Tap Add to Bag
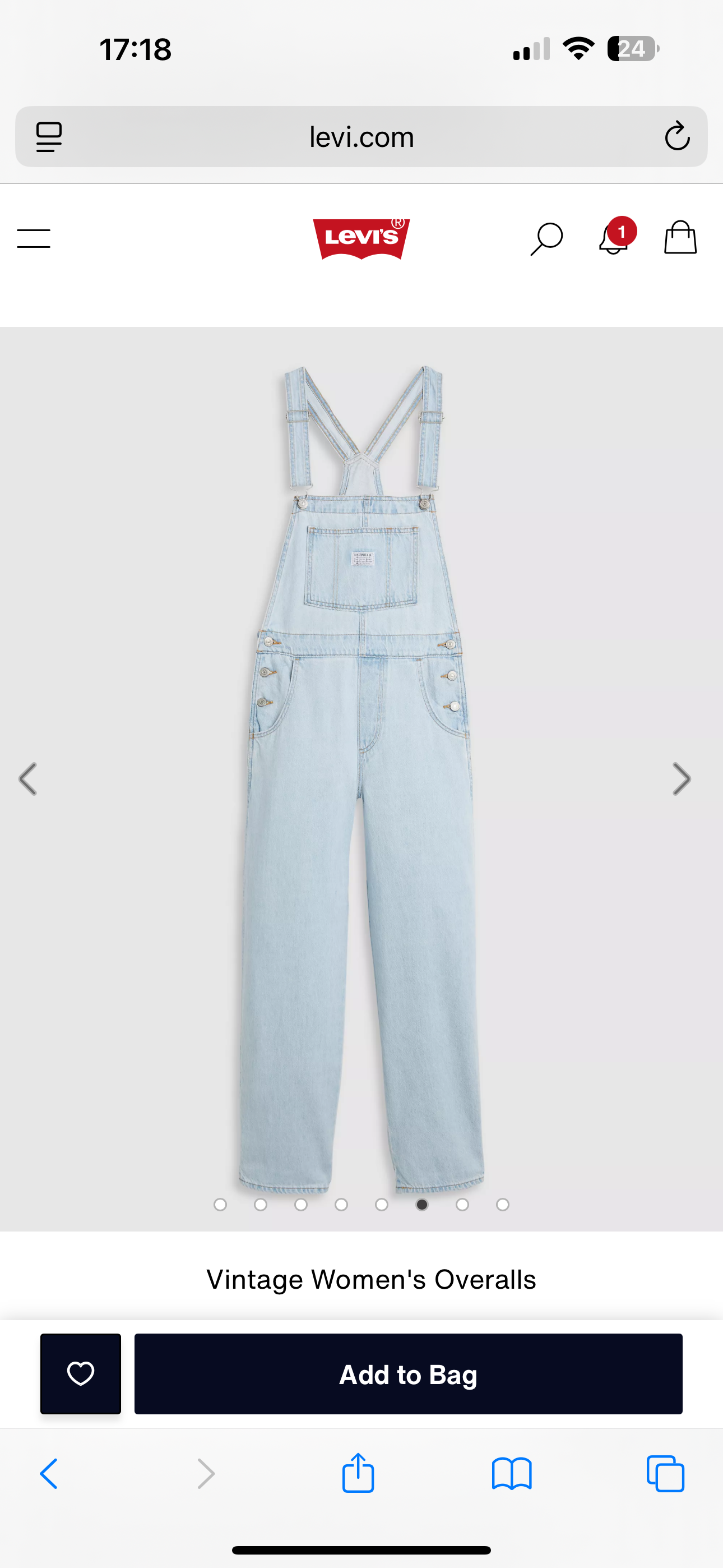The height and width of the screenshot is (1568, 723). coord(408,1373)
